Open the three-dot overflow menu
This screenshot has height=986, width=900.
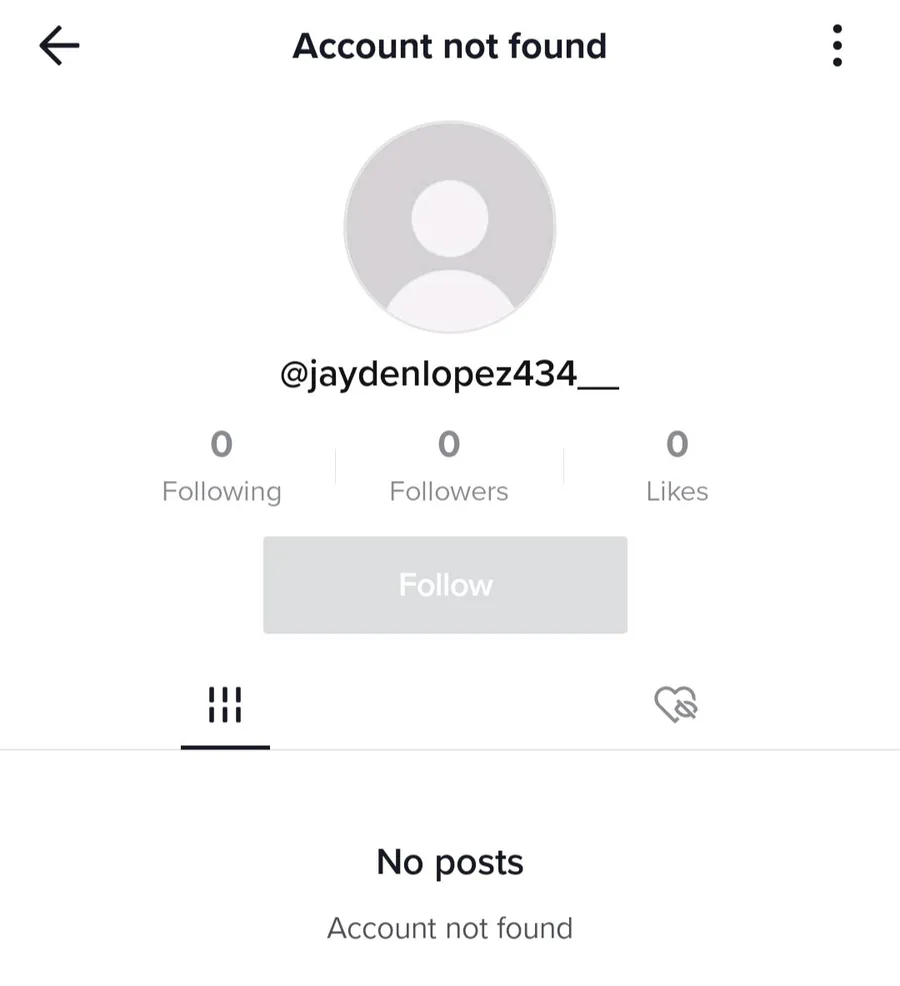point(836,45)
